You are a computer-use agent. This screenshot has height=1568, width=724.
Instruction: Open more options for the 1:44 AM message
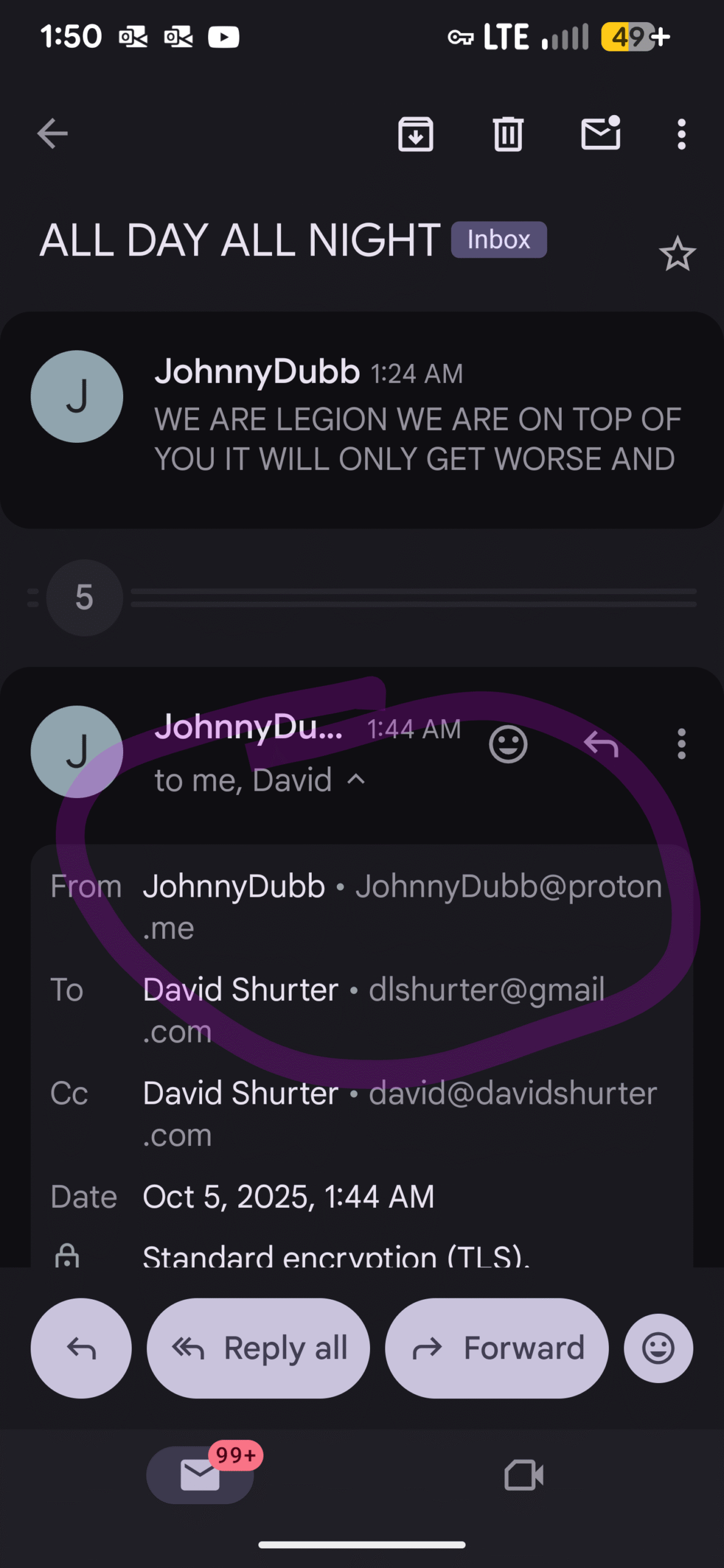click(681, 745)
